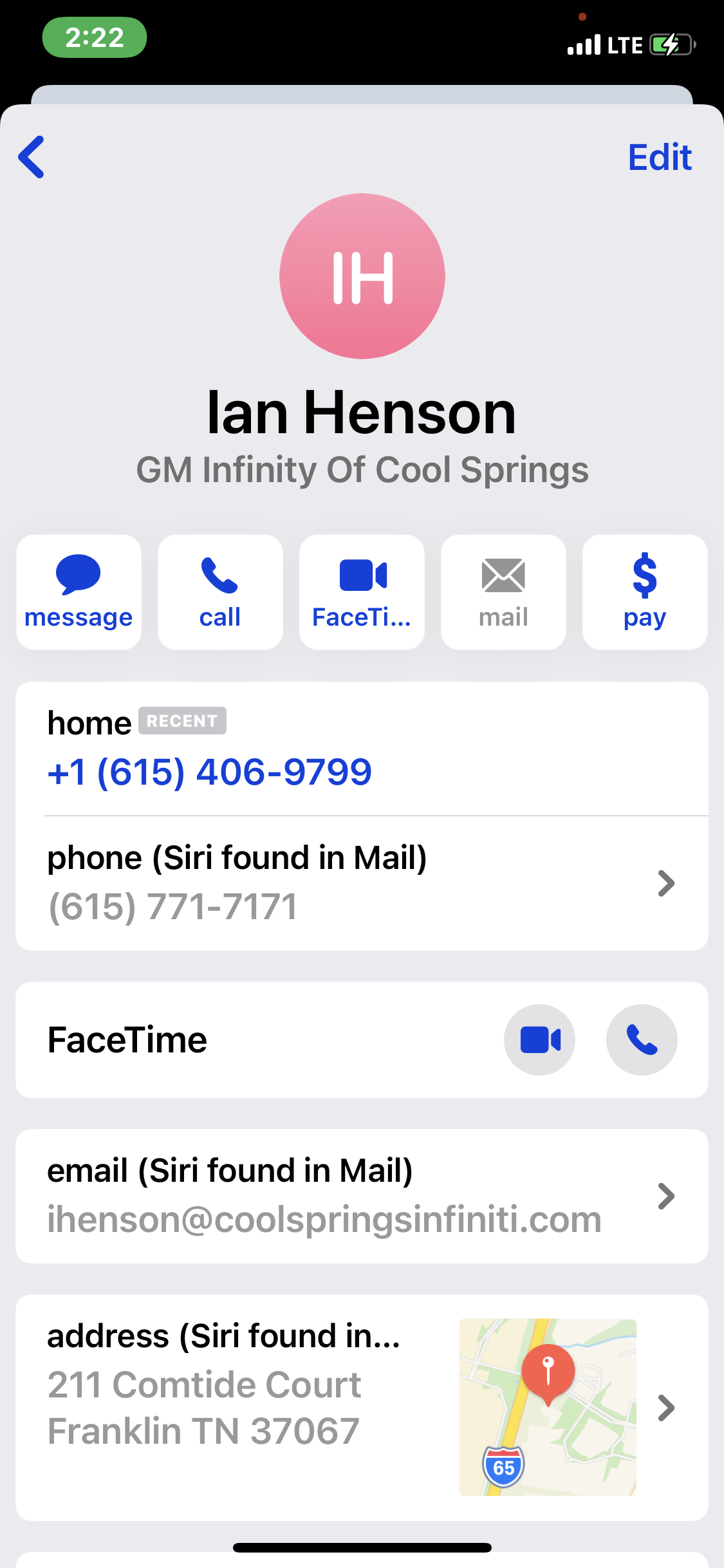Tap the pay button
This screenshot has width=724, height=1568.
(x=645, y=592)
